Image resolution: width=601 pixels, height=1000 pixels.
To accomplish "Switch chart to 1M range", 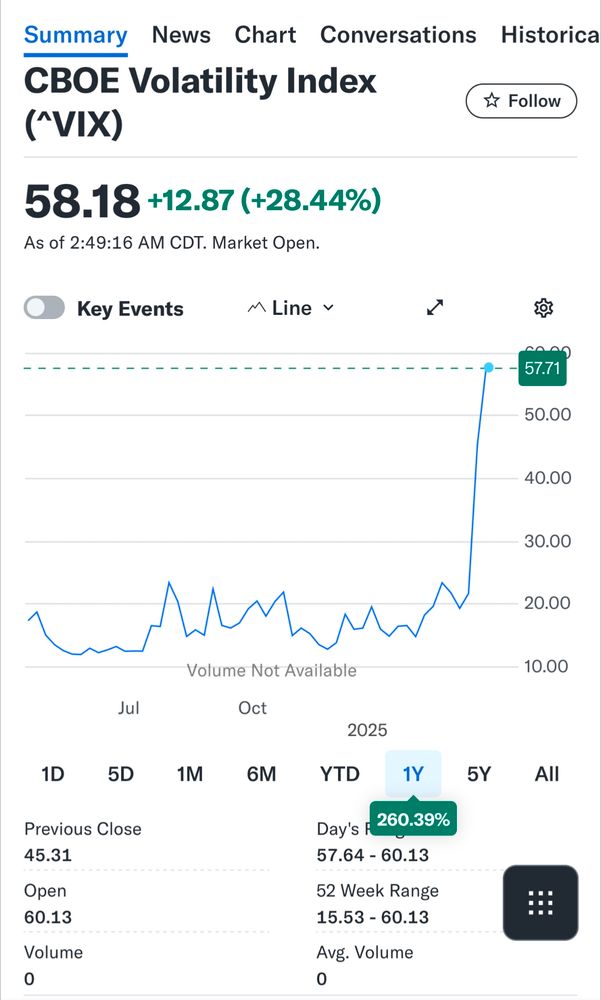I will pos(189,774).
